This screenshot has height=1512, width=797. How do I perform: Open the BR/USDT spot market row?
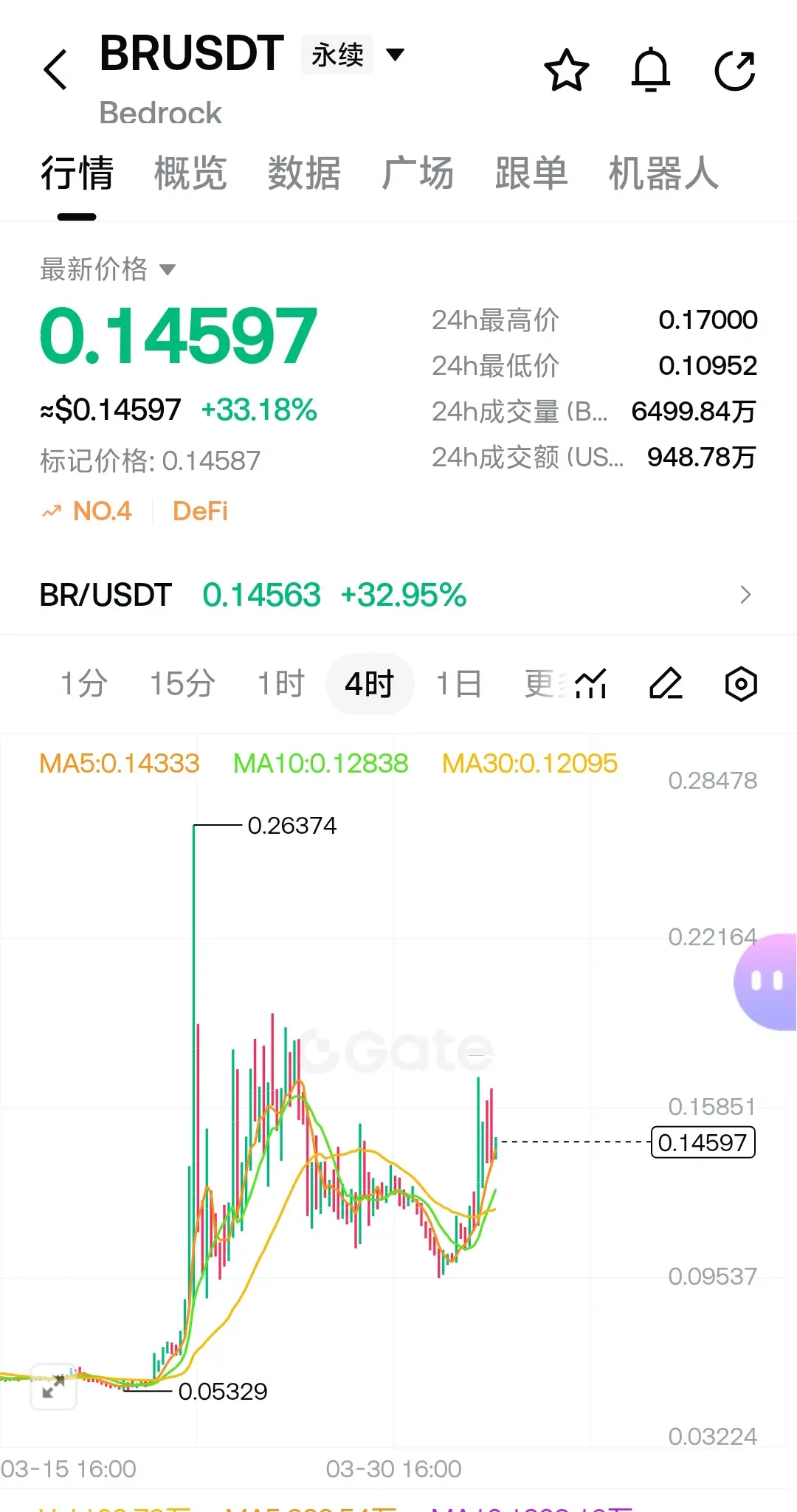click(x=398, y=595)
